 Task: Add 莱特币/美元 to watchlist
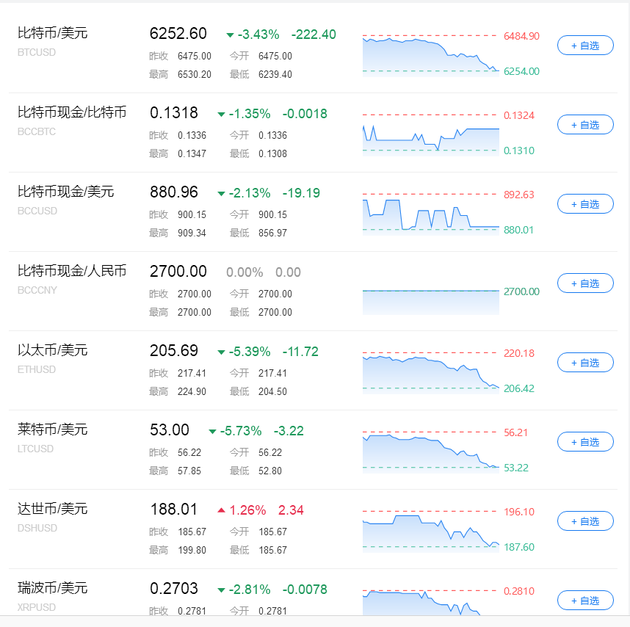[x=584, y=441]
